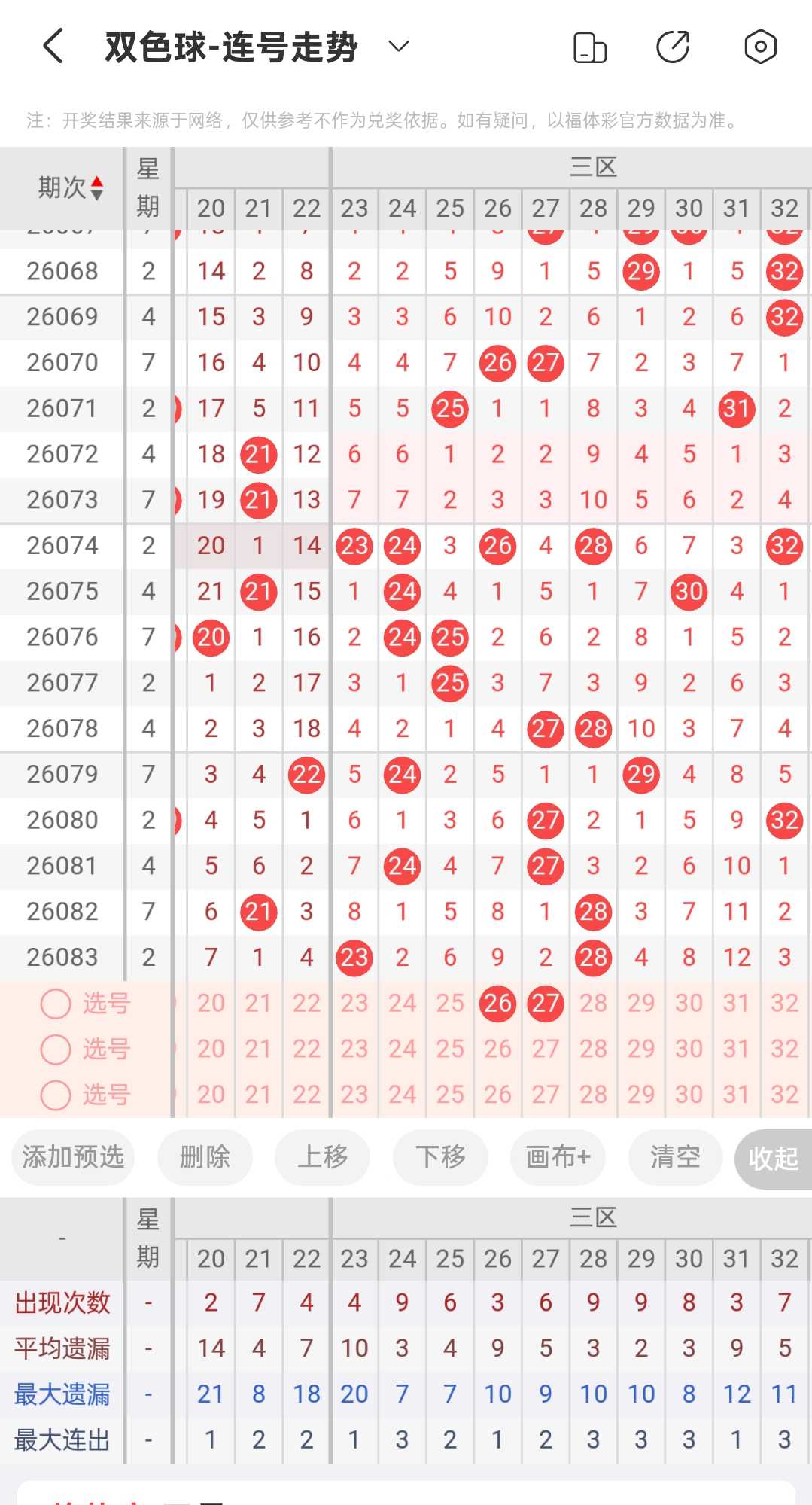Tap the 删除 button
This screenshot has width=812, height=1505.
click(205, 1156)
